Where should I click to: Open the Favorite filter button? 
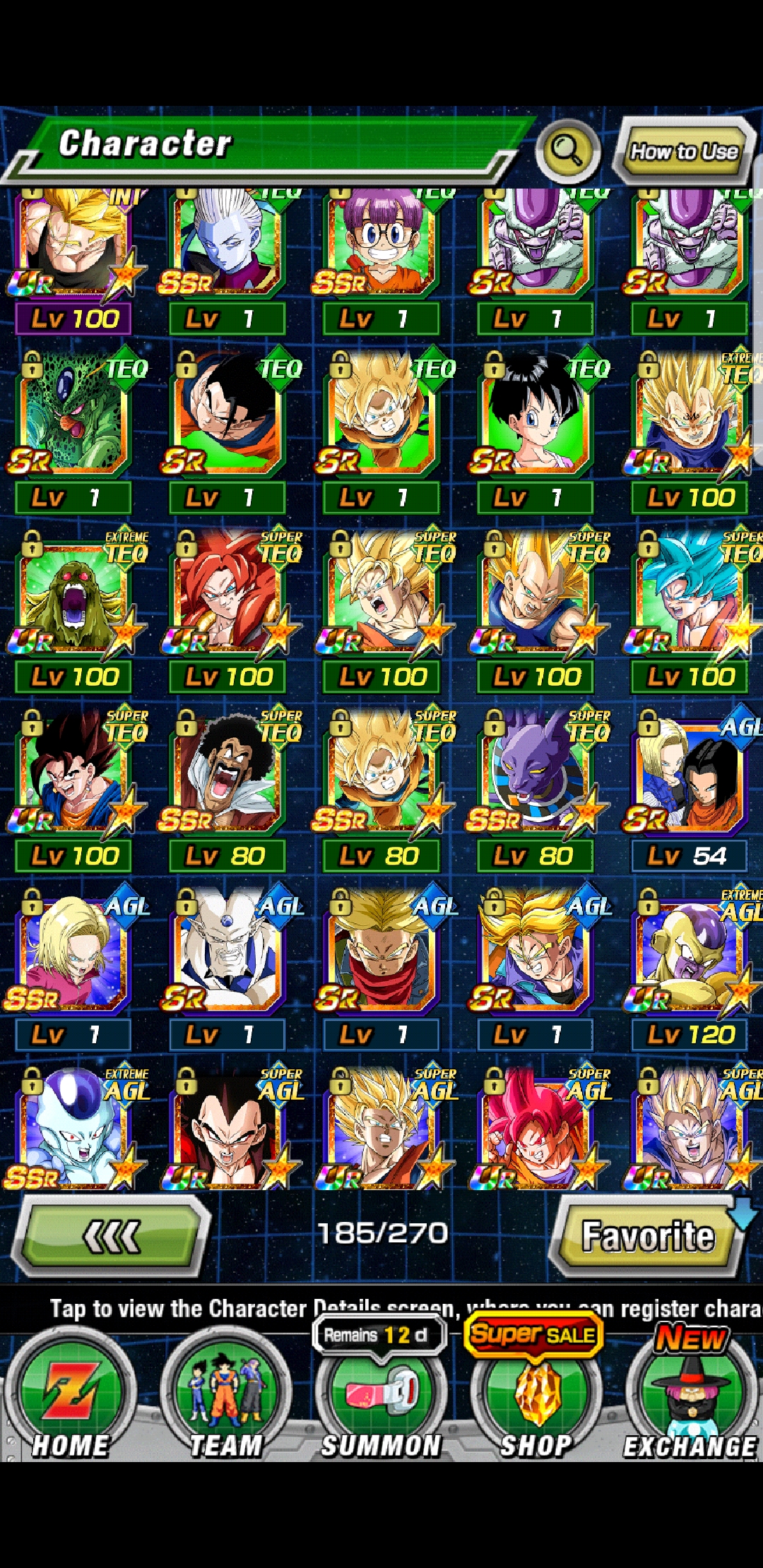pos(646,1236)
